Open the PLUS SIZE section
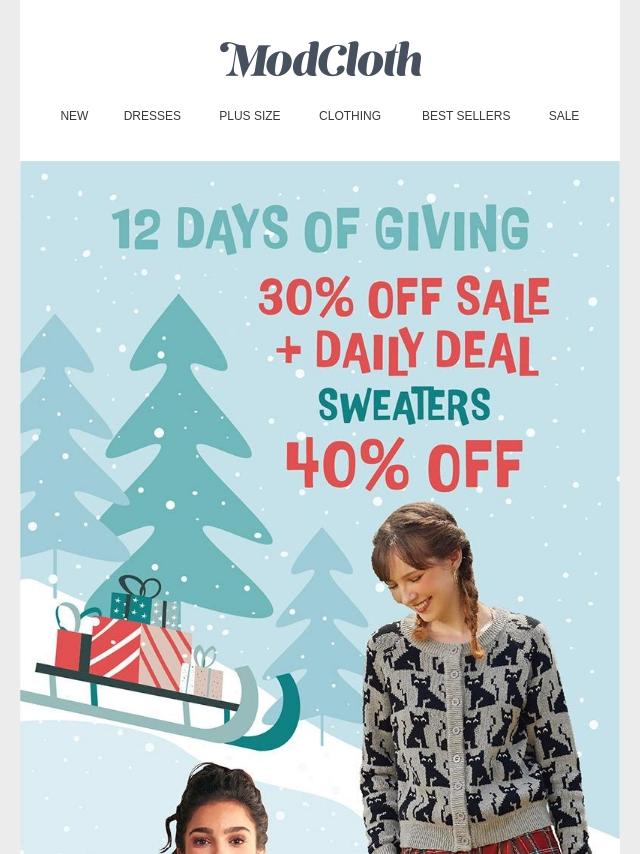The image size is (640, 854). tap(249, 116)
